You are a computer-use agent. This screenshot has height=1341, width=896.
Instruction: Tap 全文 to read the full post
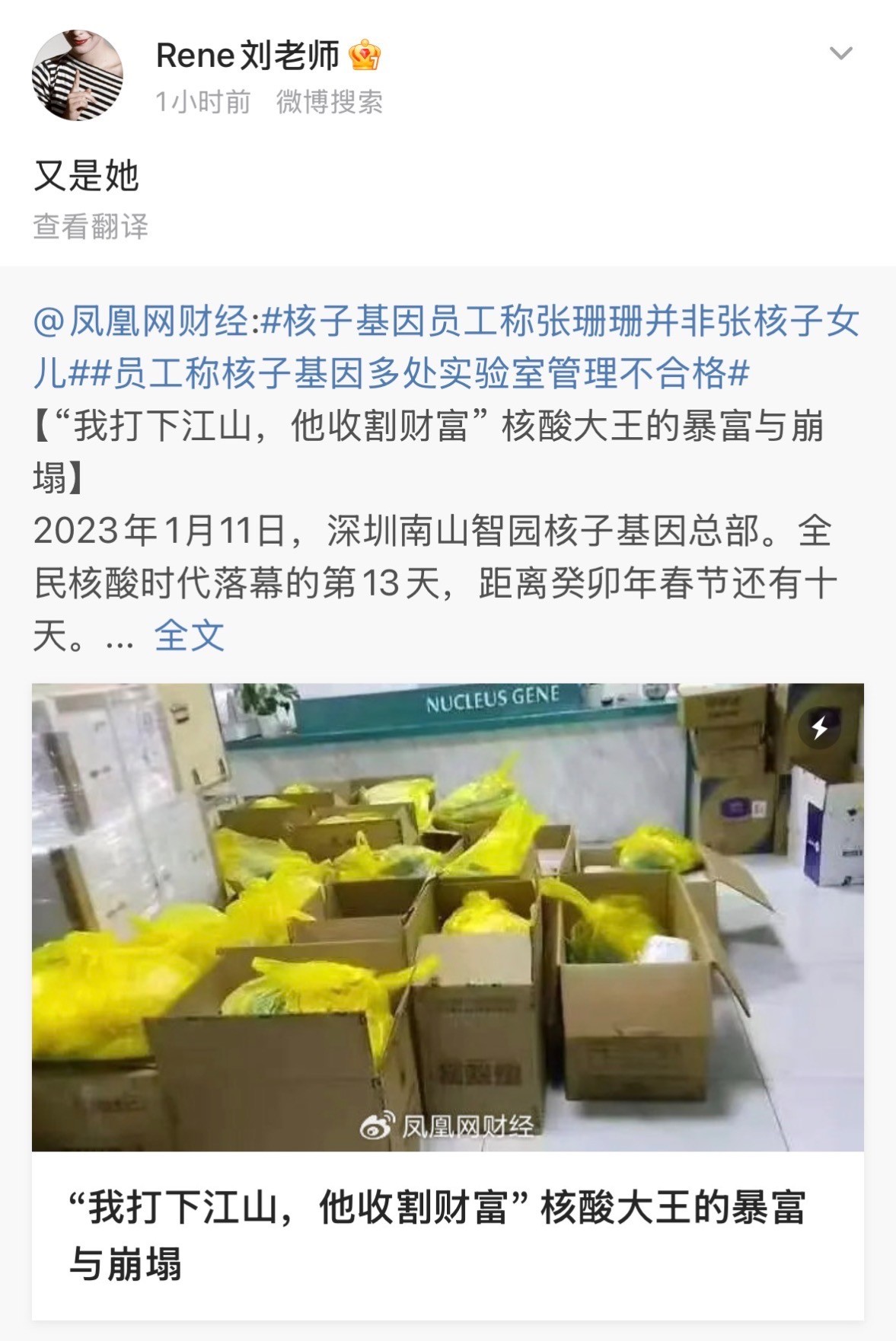pos(189,635)
